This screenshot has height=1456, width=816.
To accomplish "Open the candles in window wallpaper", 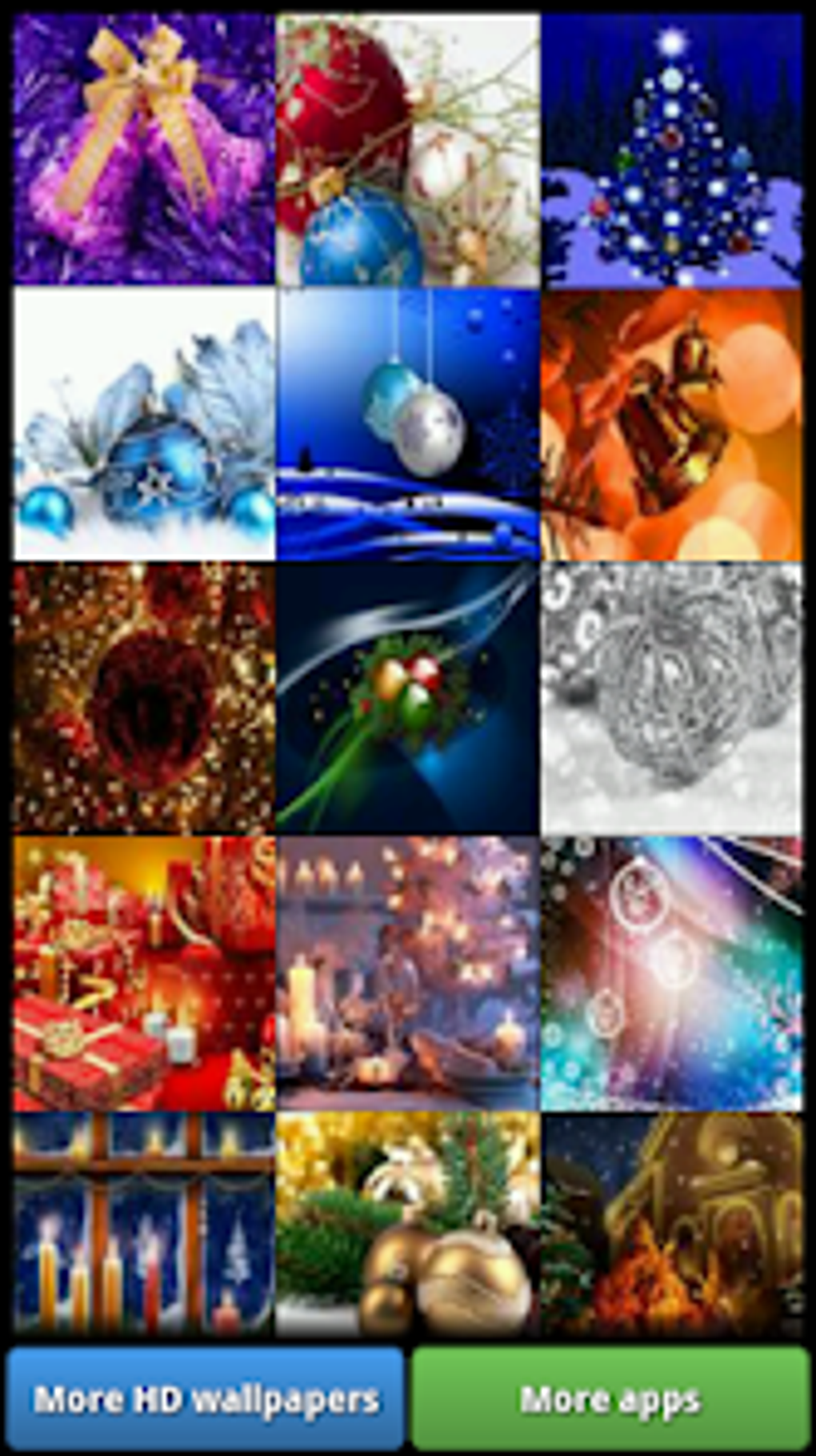I will coord(144,1225).
